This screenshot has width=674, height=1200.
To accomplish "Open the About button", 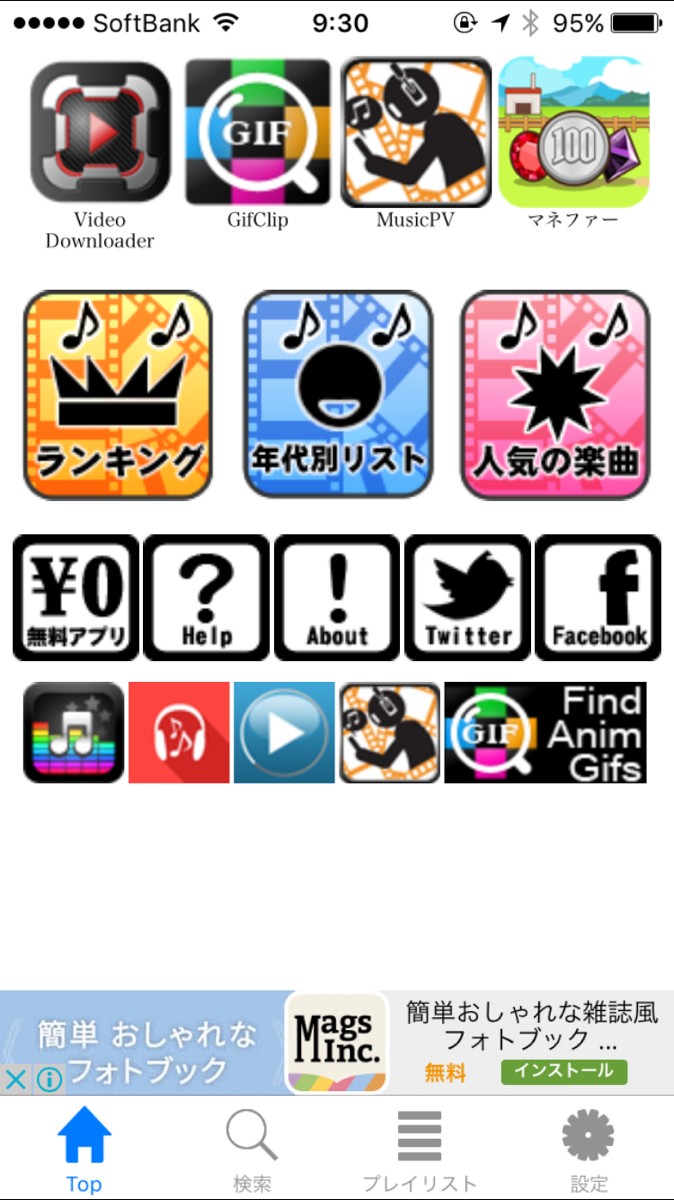I will (337, 598).
